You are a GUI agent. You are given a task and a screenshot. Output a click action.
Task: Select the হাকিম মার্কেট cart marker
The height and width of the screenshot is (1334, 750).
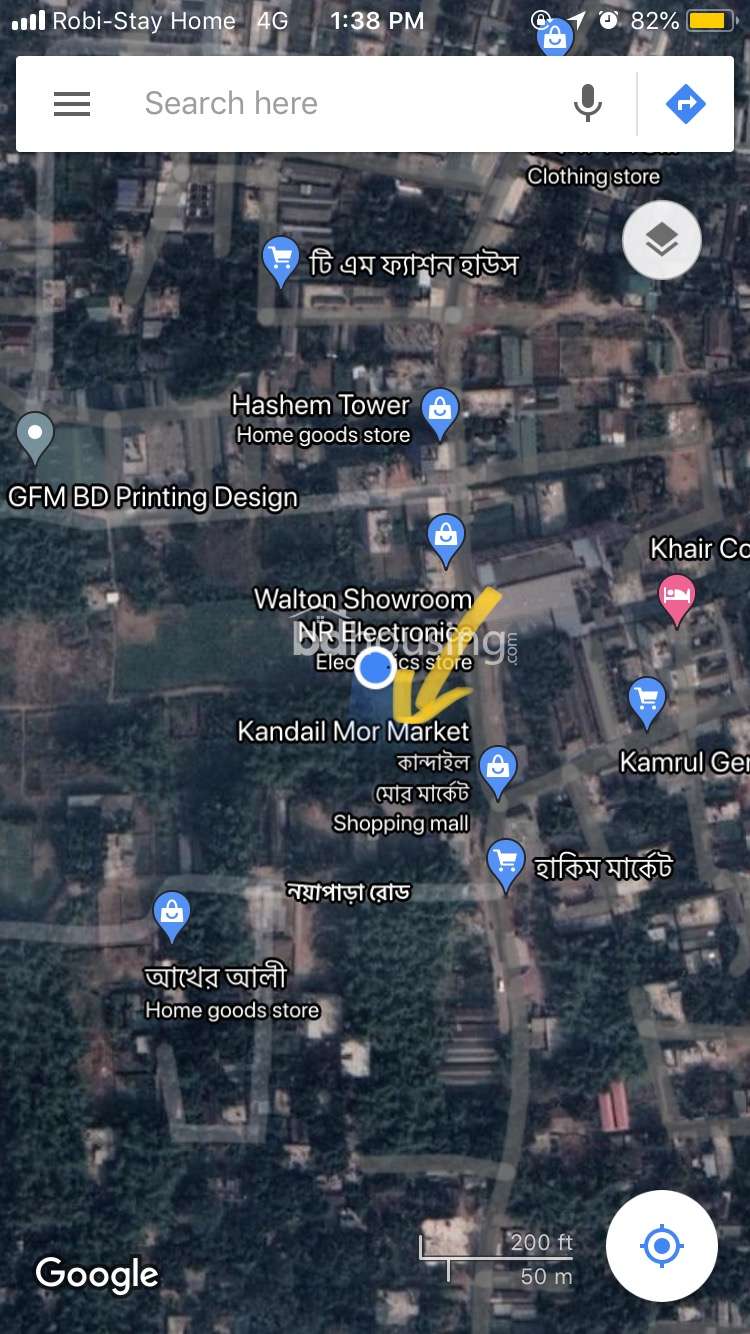point(506,863)
